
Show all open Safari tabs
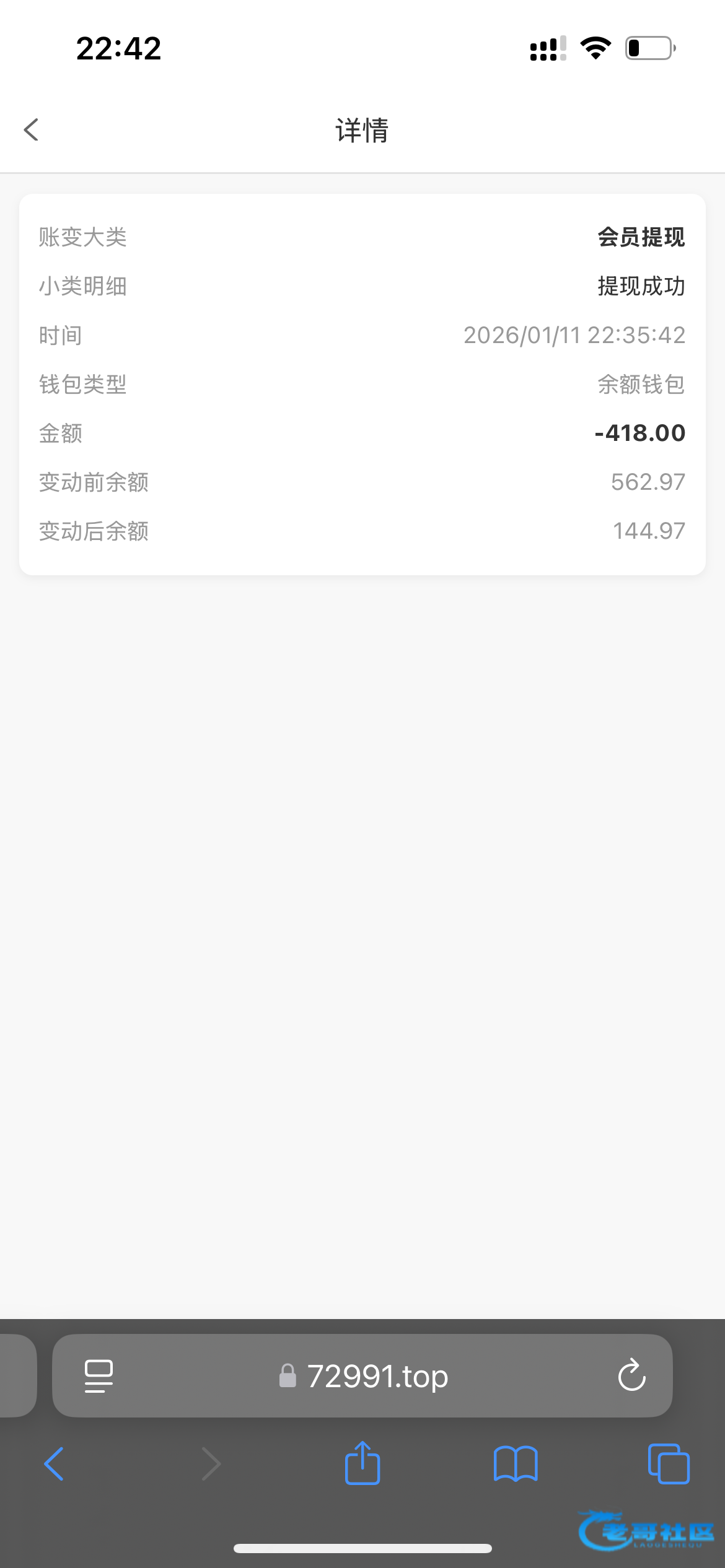pos(668,1464)
